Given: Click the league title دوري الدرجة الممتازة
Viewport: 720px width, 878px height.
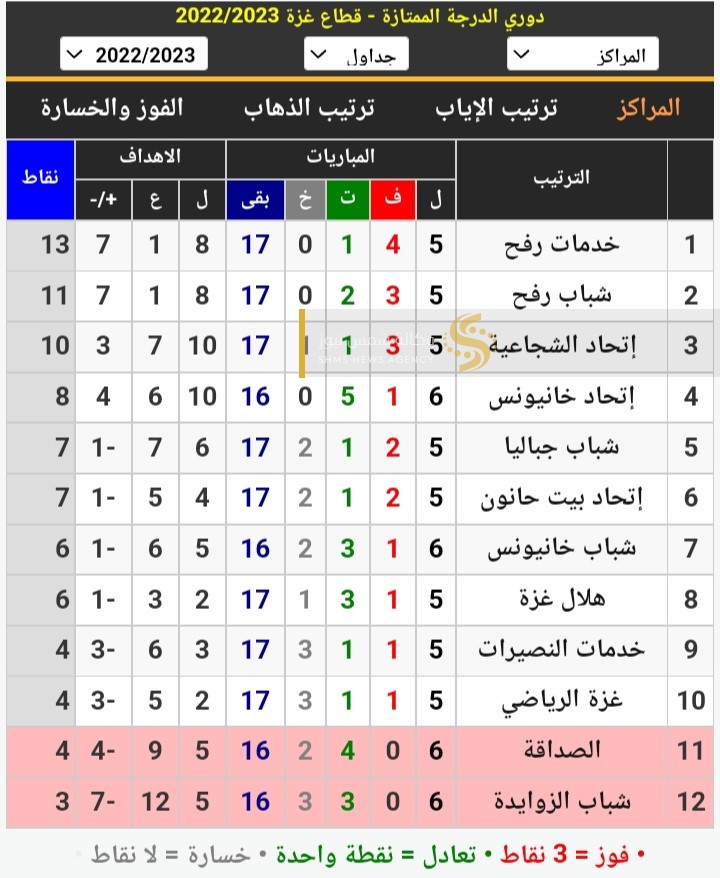Looking at the screenshot, I should click(360, 17).
